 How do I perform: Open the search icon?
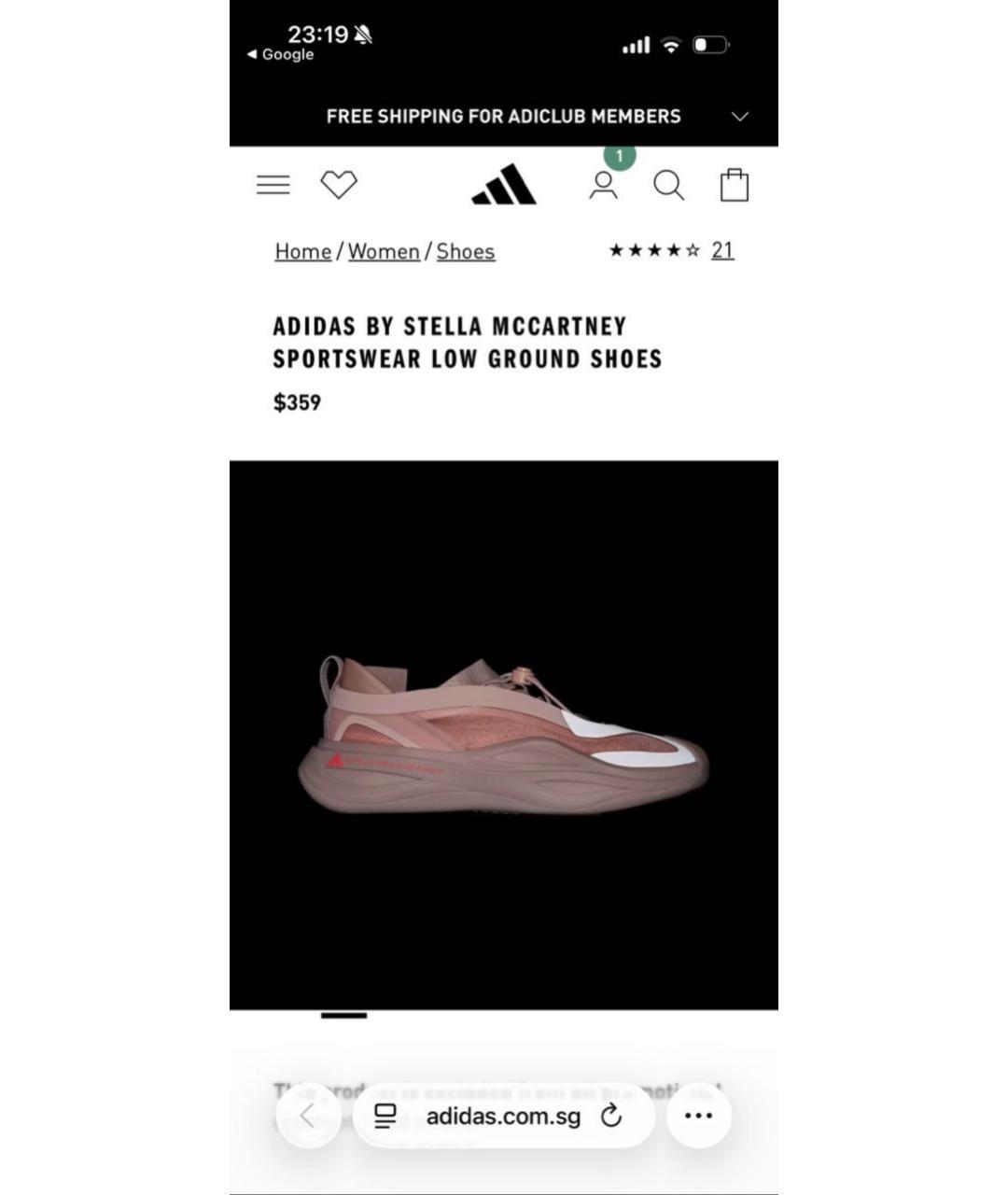[x=668, y=186]
